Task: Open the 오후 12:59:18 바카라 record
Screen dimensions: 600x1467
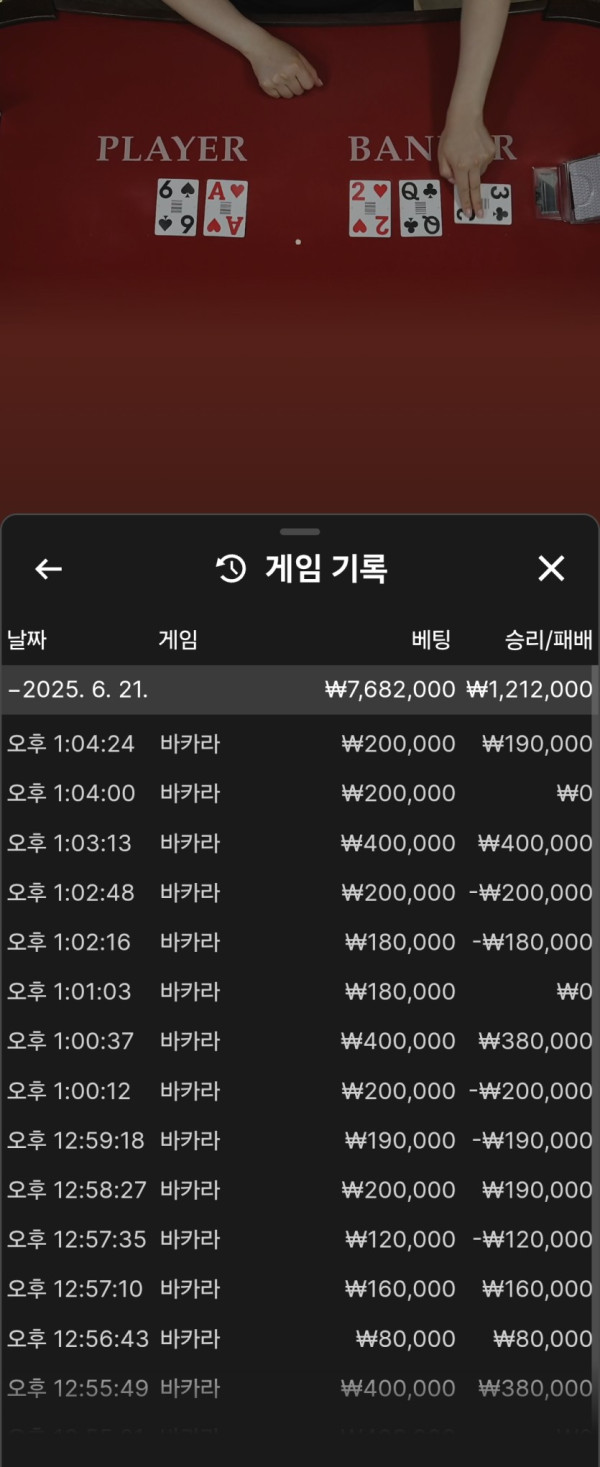Action: 299,1141
